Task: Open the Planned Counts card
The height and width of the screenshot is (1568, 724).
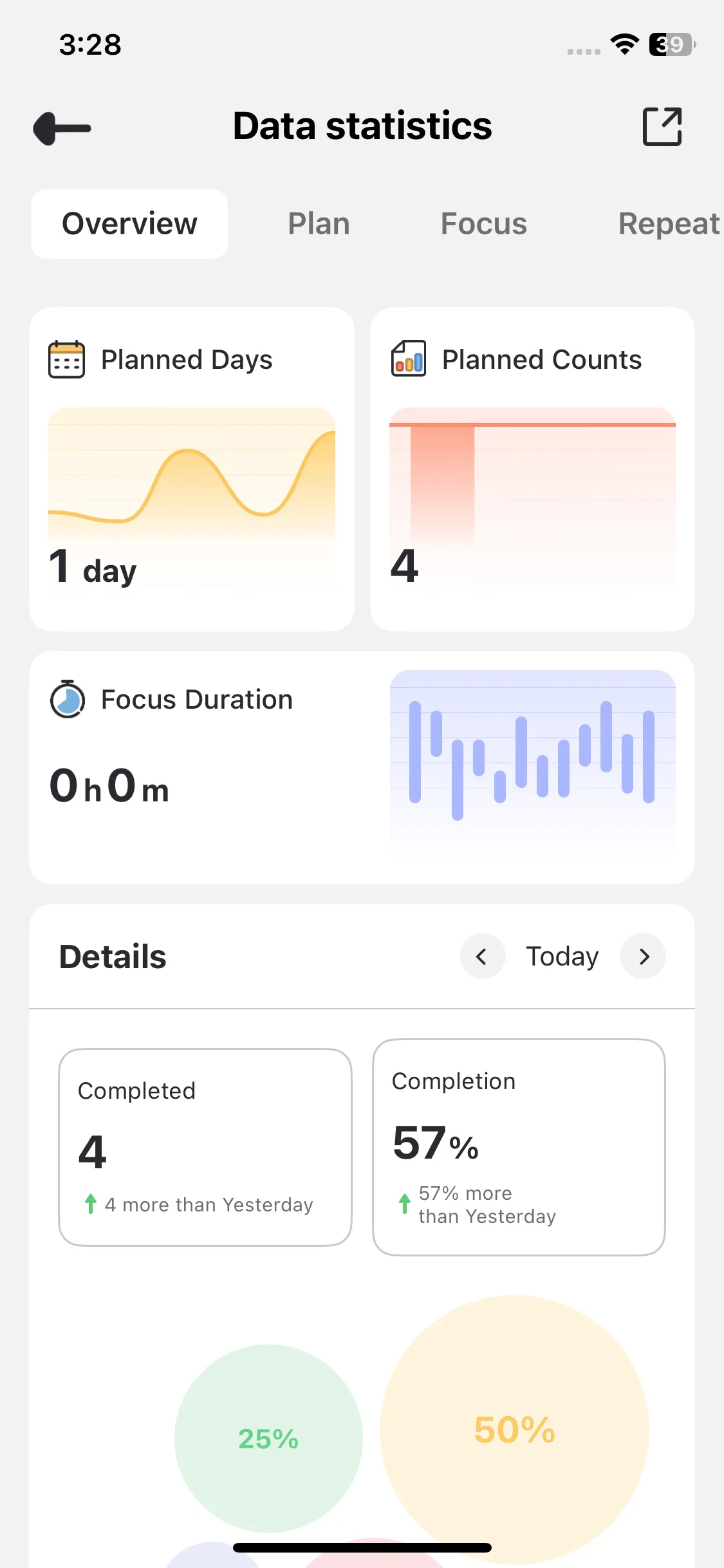Action: point(532,469)
